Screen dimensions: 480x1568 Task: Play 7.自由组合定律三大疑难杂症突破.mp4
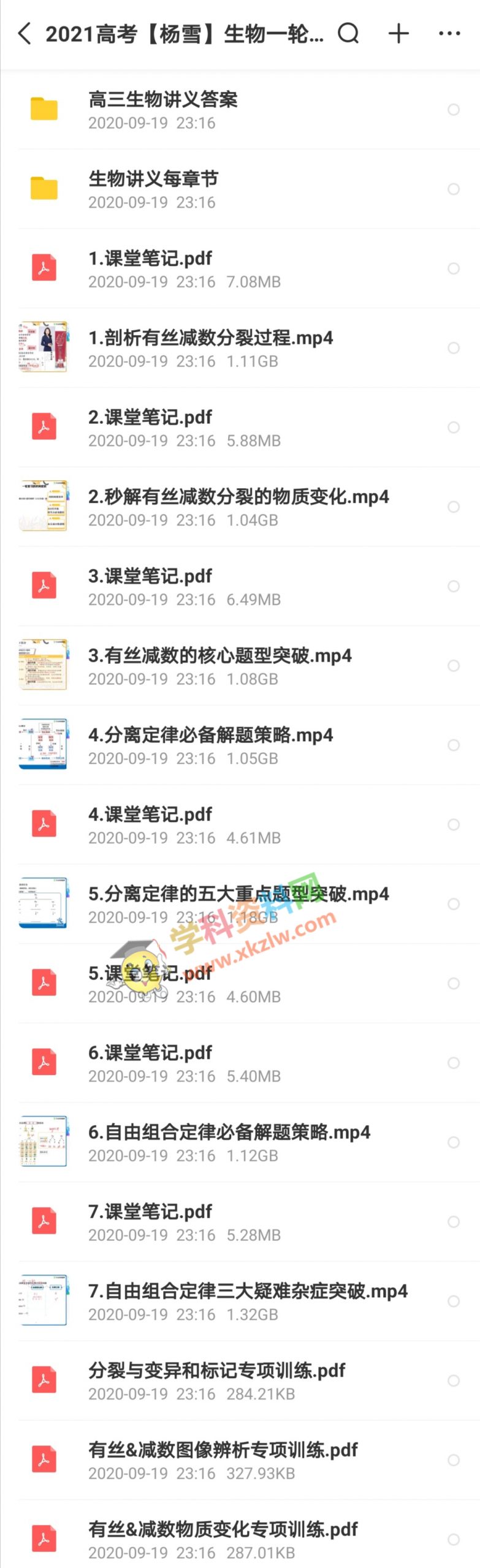point(247,1301)
